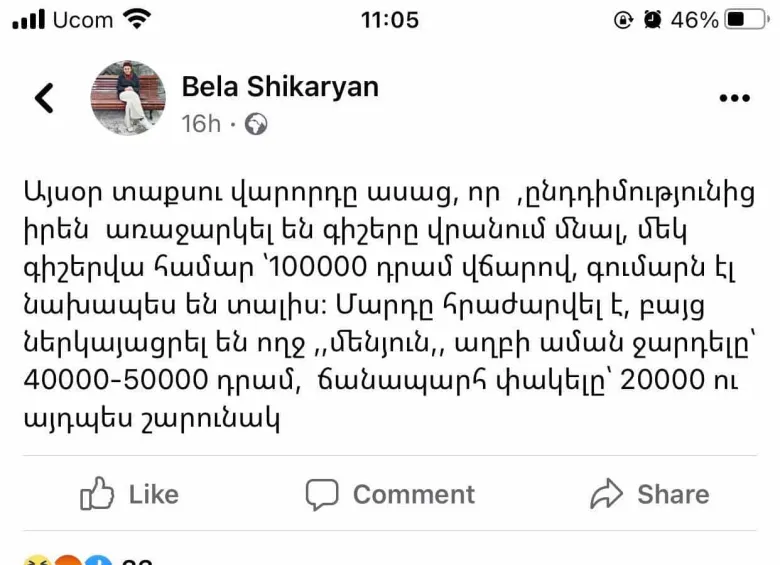Share Bela Shikaryan's post
This screenshot has width=780, height=565.
pyautogui.click(x=649, y=494)
